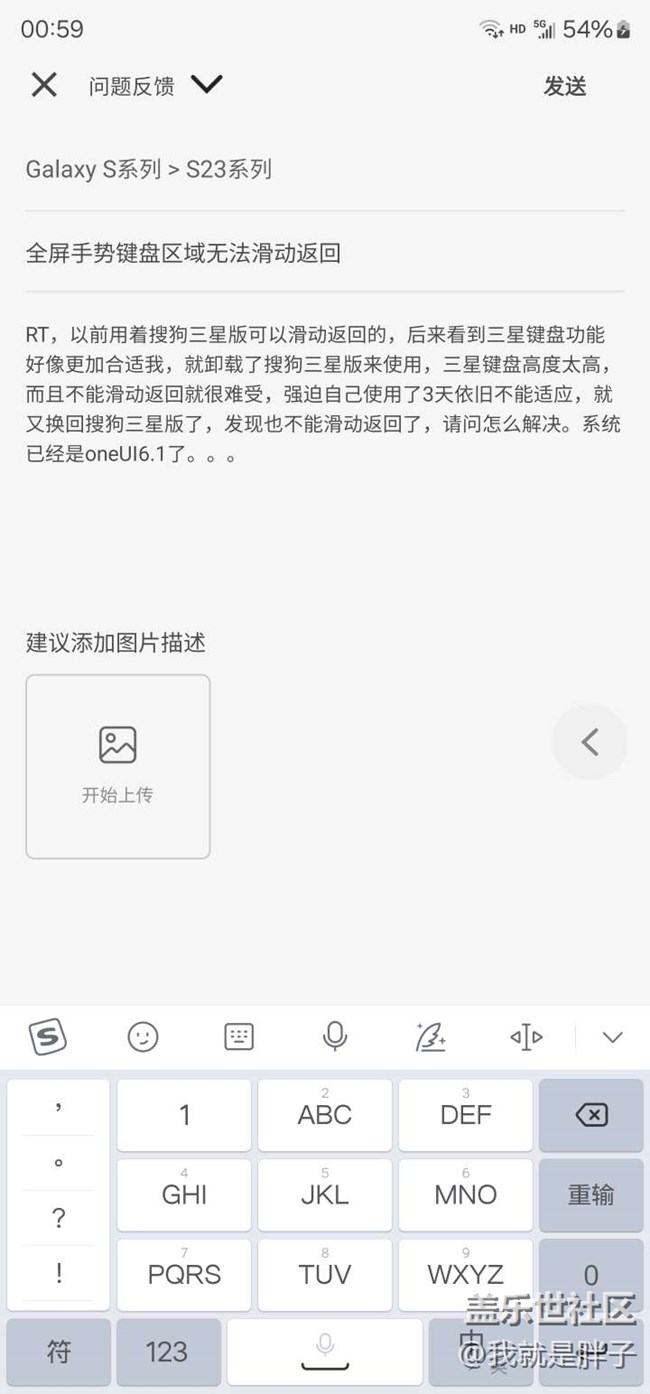Tap into the post body text
The width and height of the screenshot is (650, 1394).
pyautogui.click(x=325, y=394)
